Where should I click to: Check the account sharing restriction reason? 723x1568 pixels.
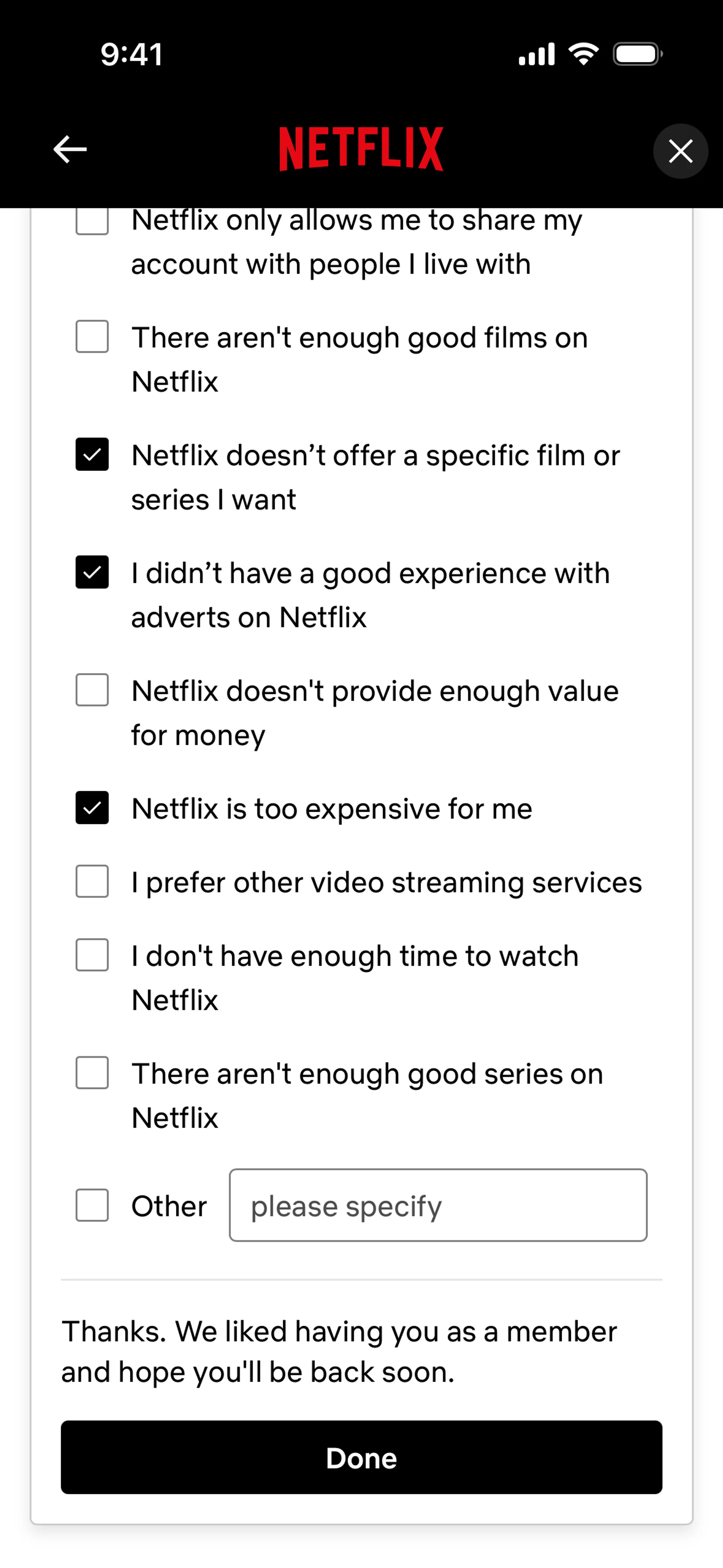92,220
